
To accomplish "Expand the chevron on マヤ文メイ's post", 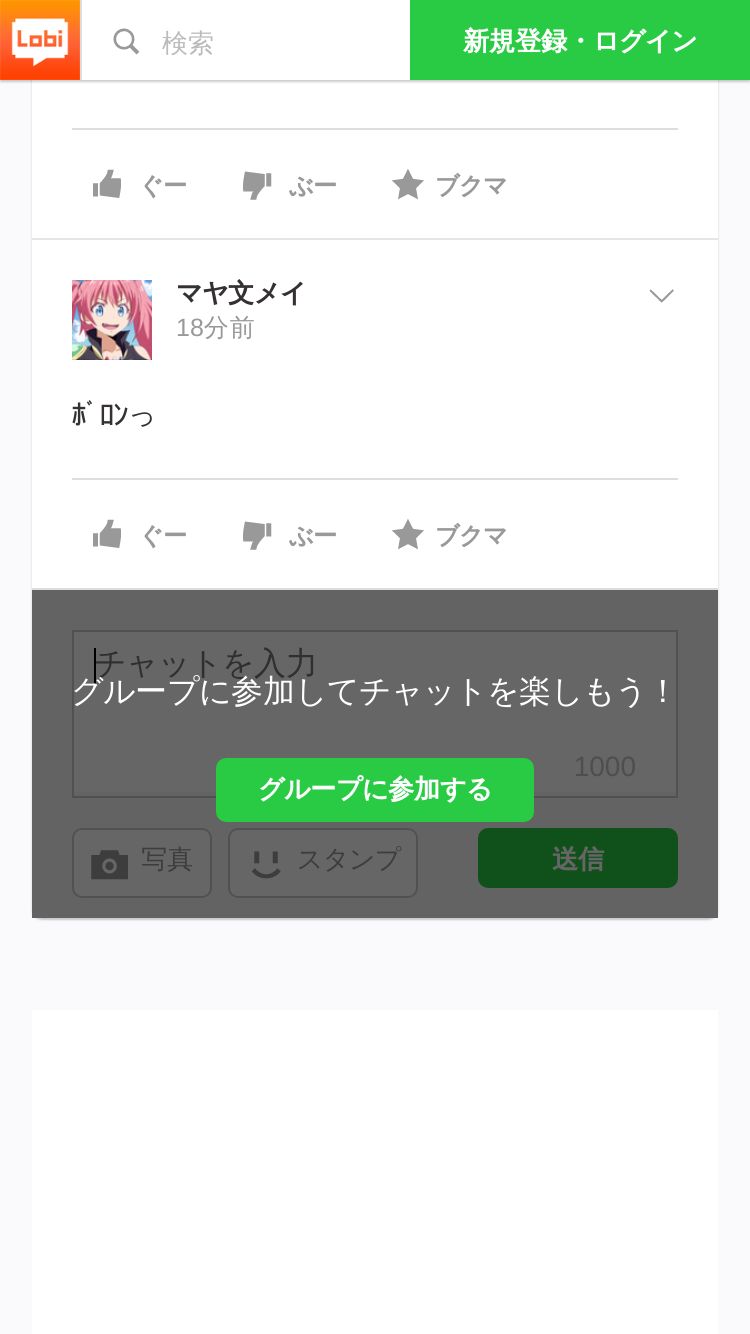I will tap(661, 296).
